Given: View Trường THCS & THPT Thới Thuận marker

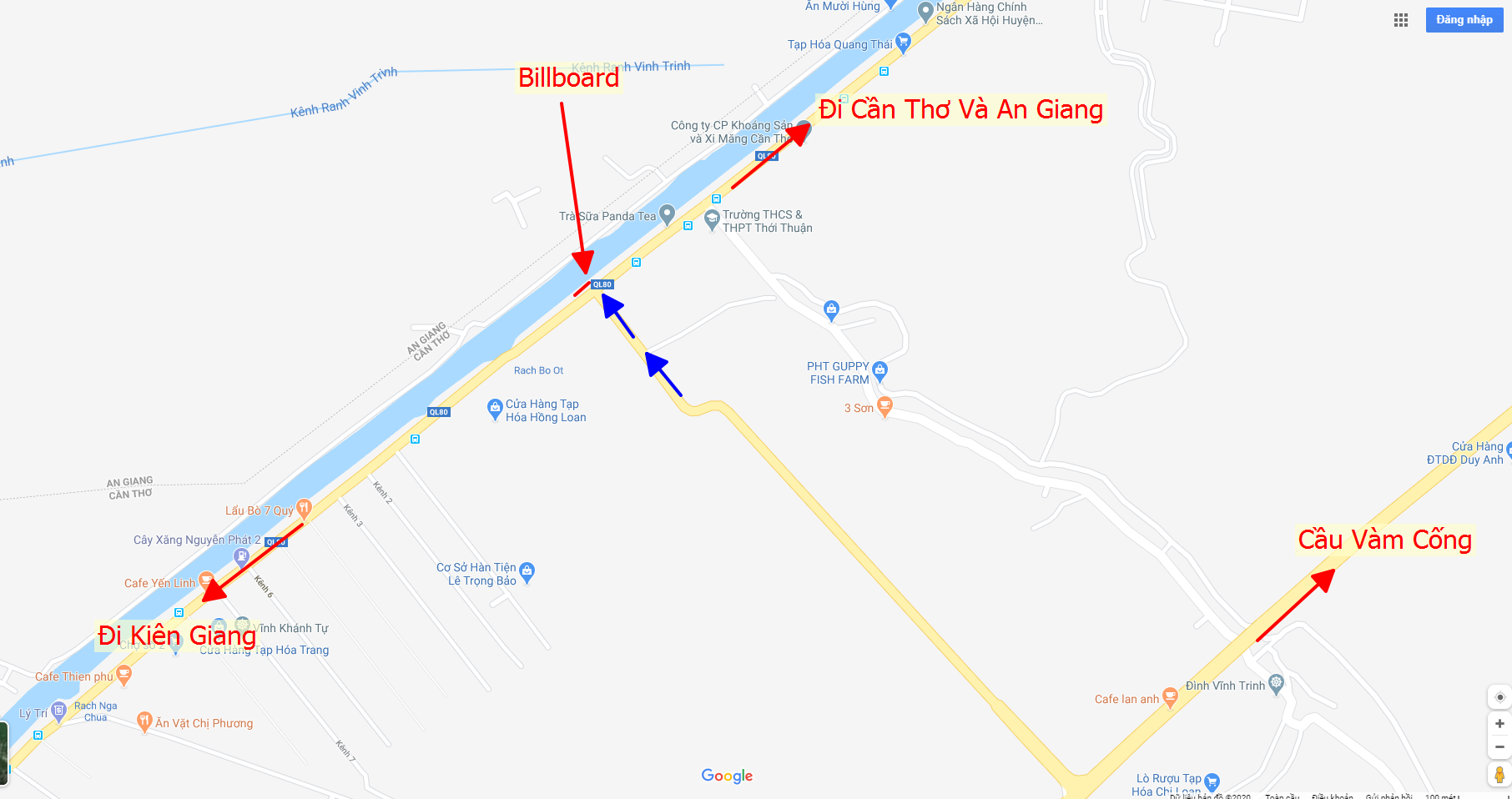Looking at the screenshot, I should pyautogui.click(x=712, y=219).
